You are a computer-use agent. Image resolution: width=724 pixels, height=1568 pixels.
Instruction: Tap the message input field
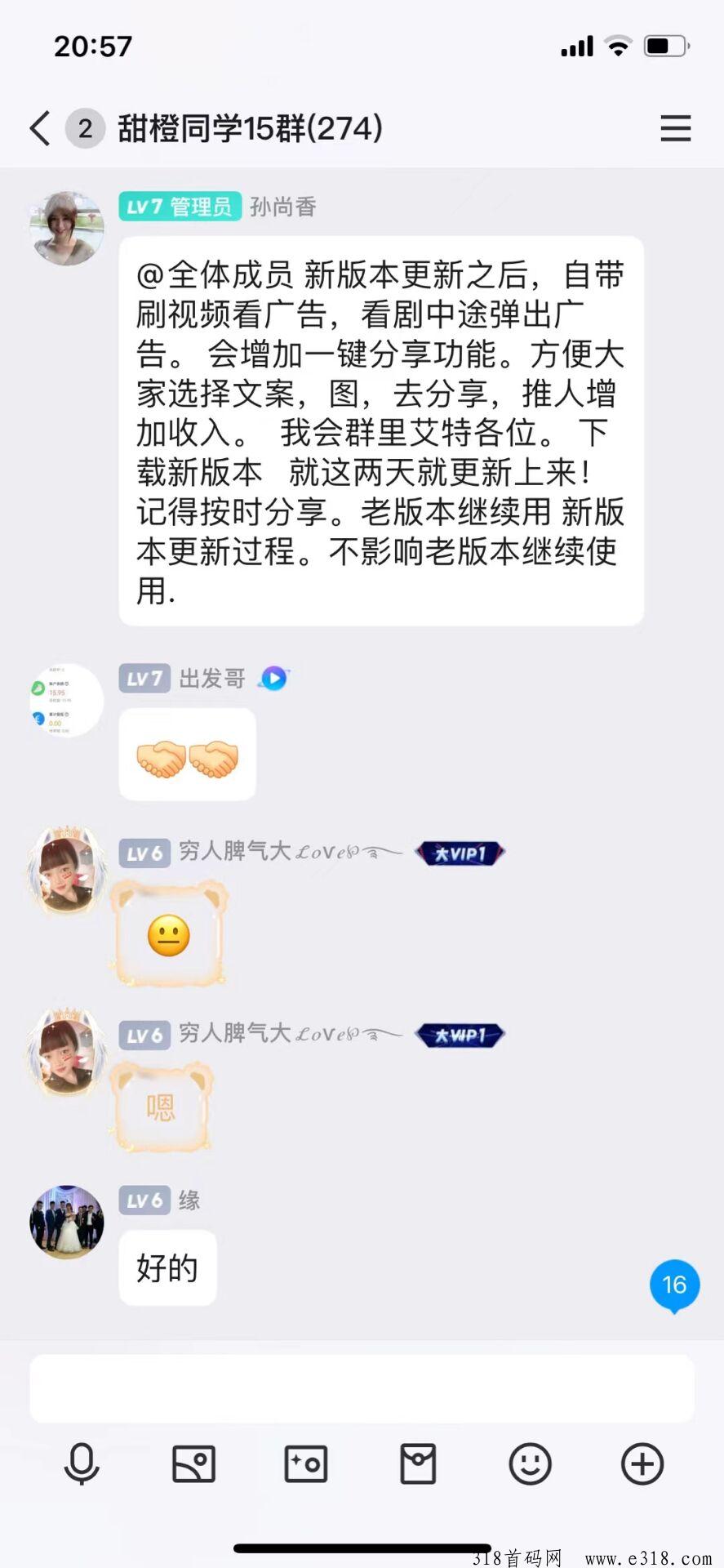click(x=362, y=1388)
